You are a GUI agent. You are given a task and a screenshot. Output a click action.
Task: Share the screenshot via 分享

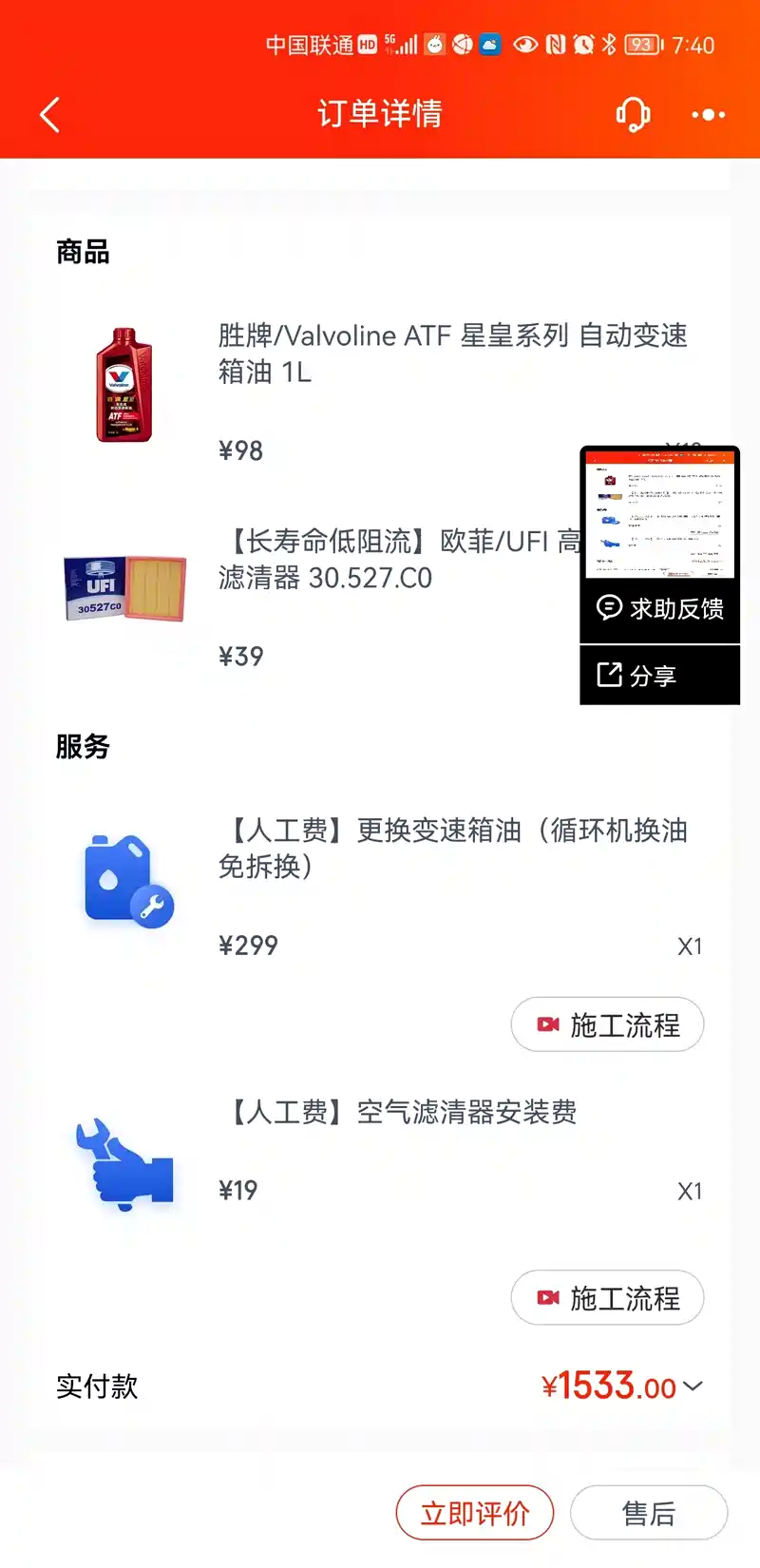660,676
